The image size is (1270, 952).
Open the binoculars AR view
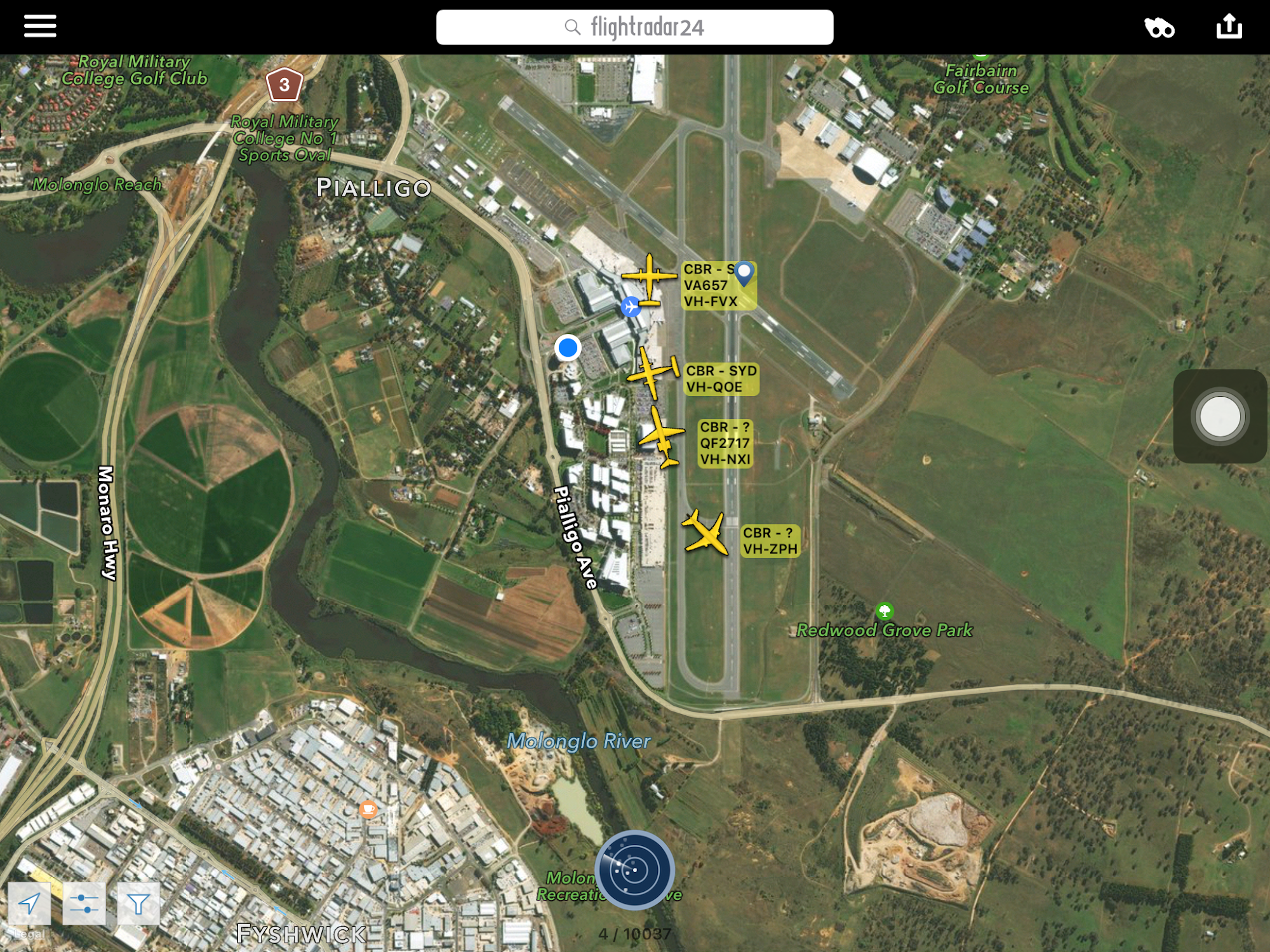pyautogui.click(x=1159, y=27)
